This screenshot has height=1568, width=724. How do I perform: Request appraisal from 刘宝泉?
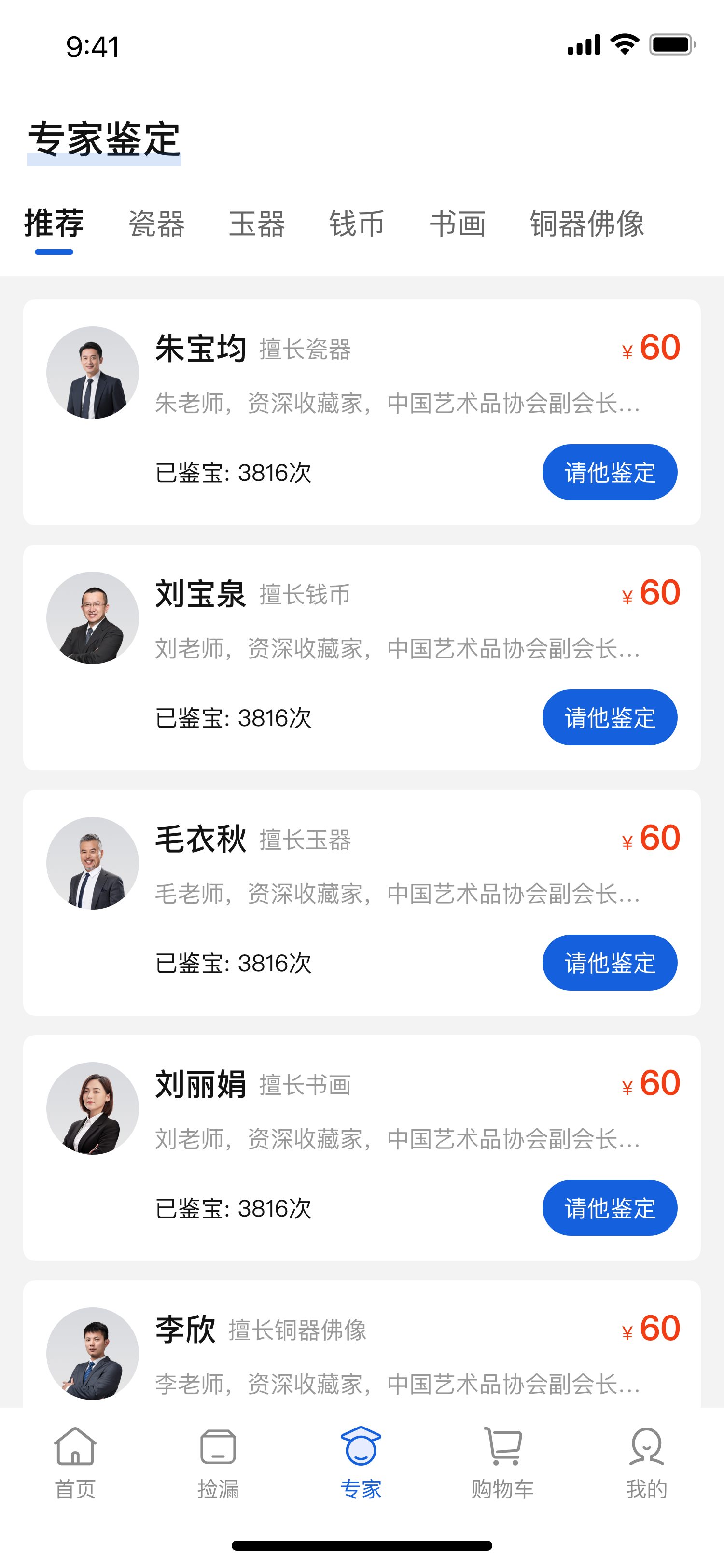[609, 718]
